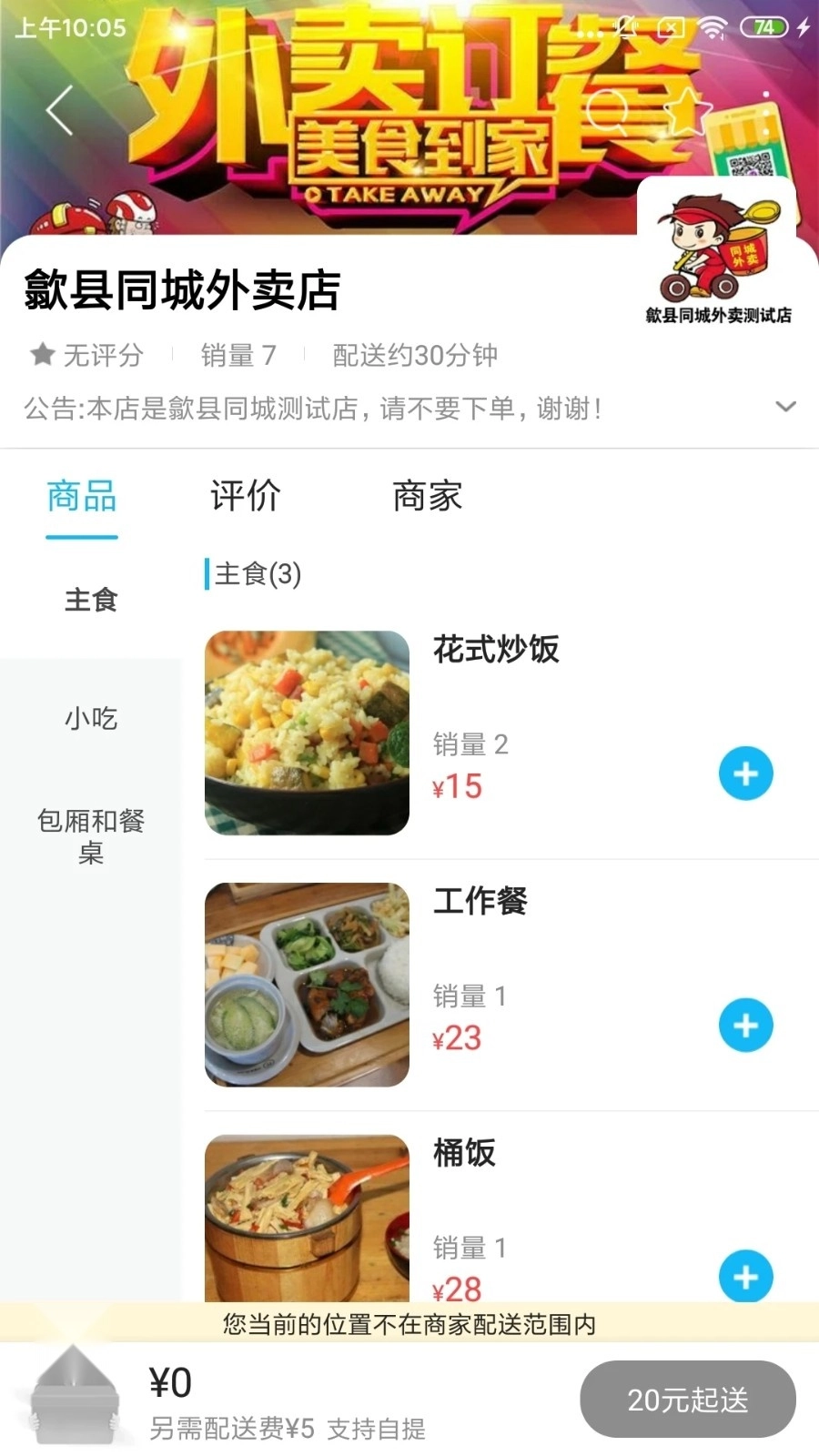Open search via the magnifier icon
819x1456 pixels.
click(612, 113)
